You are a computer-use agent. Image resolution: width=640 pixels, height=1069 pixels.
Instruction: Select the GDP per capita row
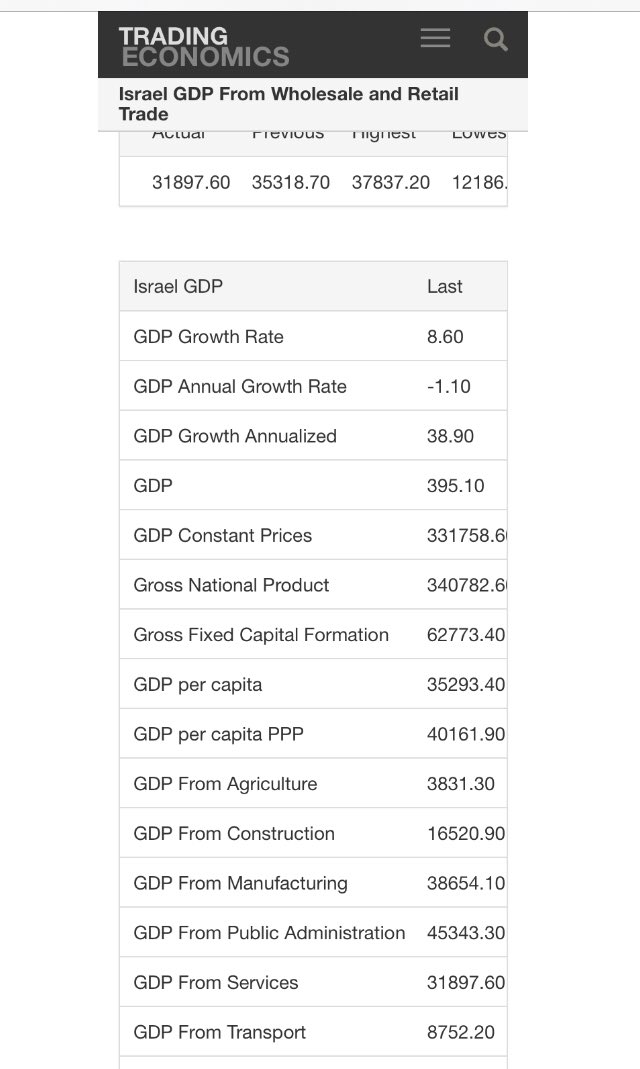click(198, 685)
